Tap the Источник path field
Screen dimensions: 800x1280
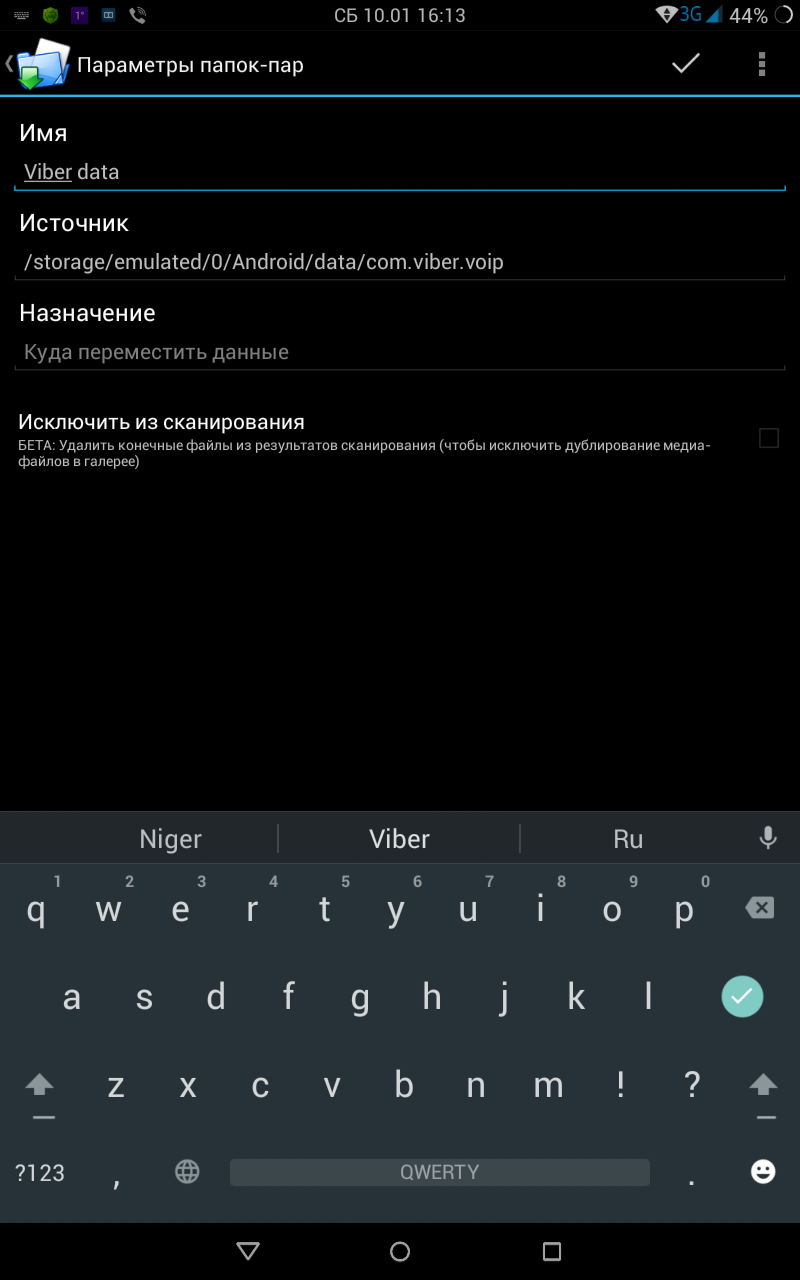(x=400, y=262)
